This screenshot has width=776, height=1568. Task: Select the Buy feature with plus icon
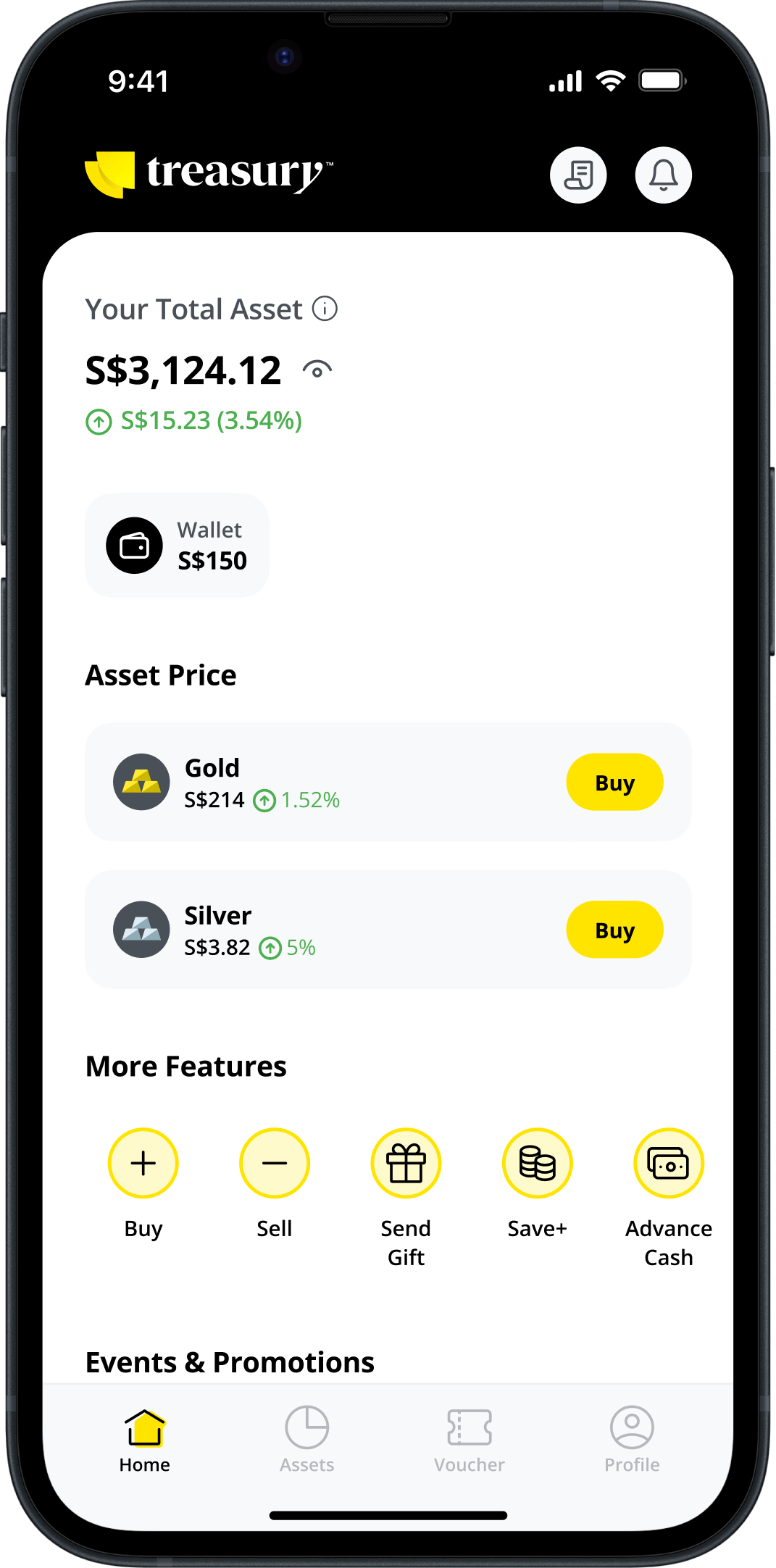[143, 1164]
